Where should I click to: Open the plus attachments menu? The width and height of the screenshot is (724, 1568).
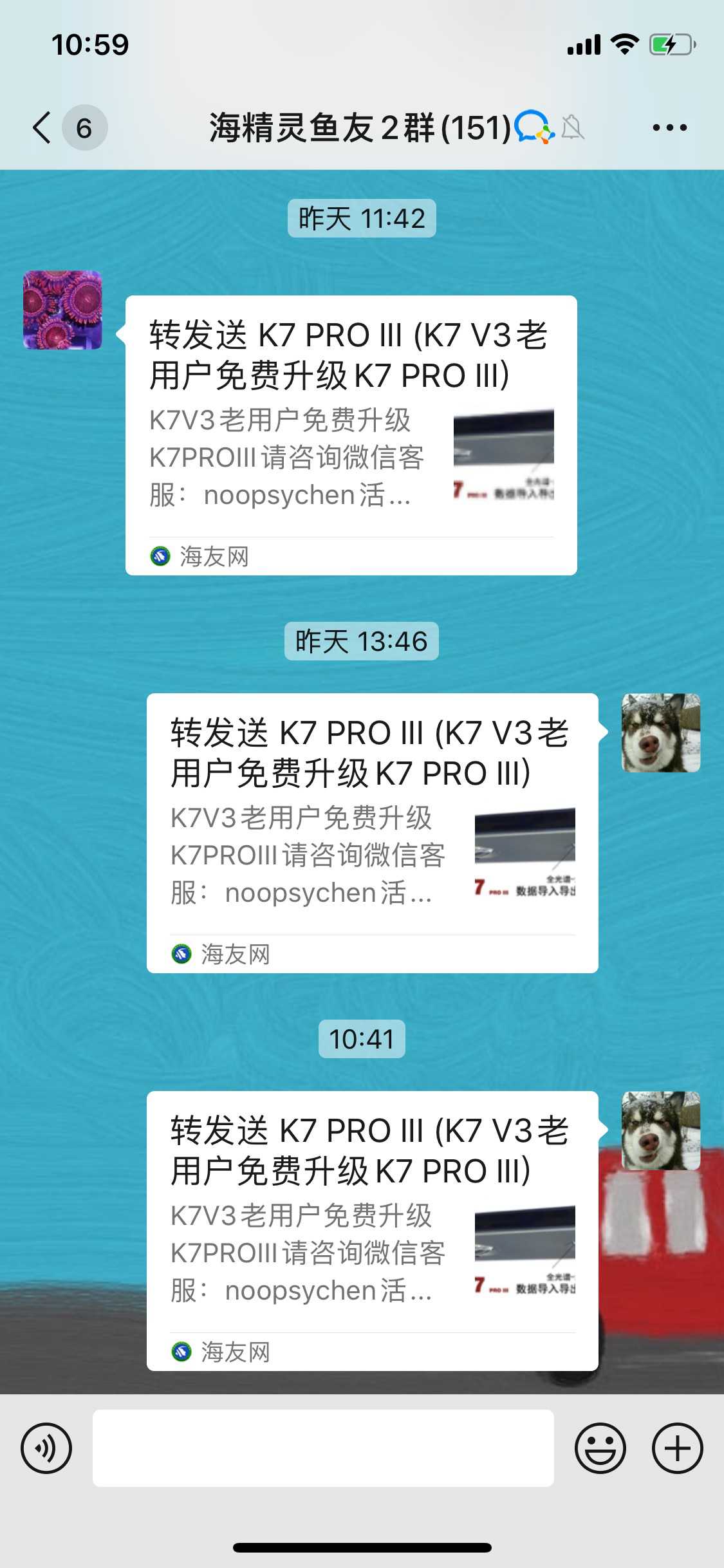[677, 1448]
